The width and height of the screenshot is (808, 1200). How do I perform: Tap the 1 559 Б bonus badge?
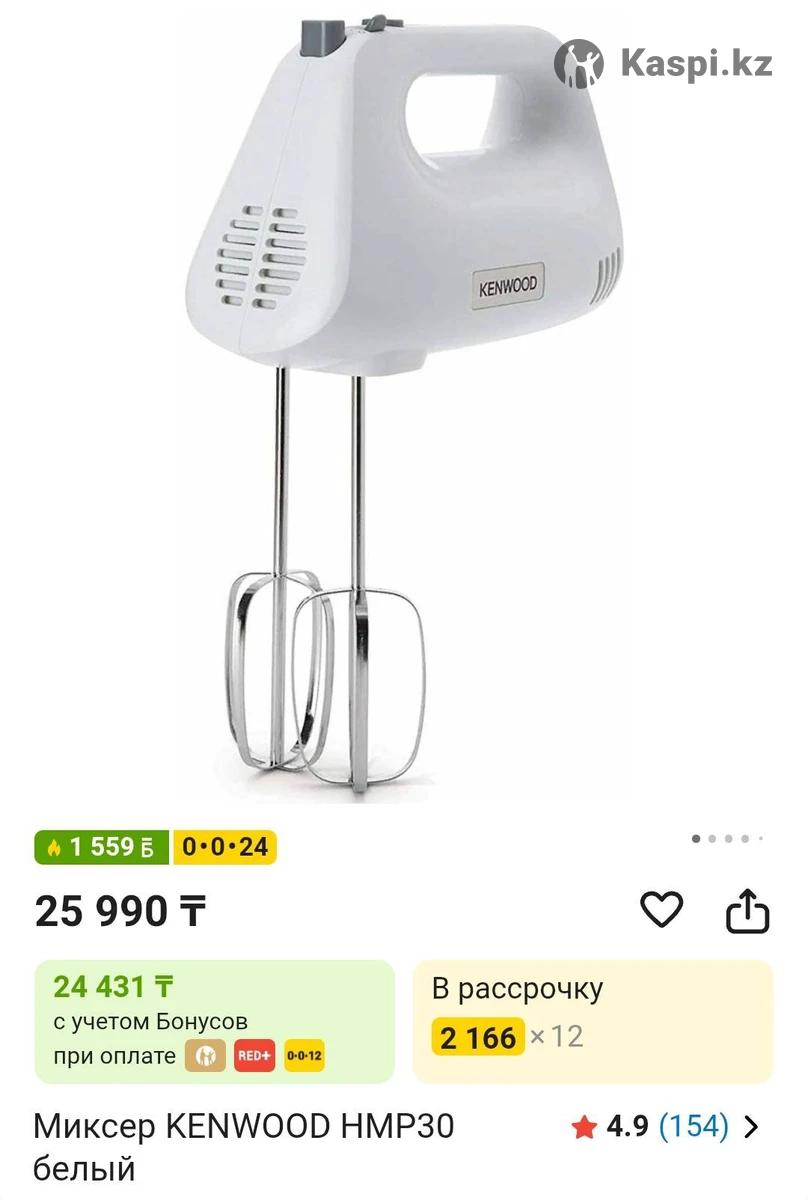click(x=103, y=847)
